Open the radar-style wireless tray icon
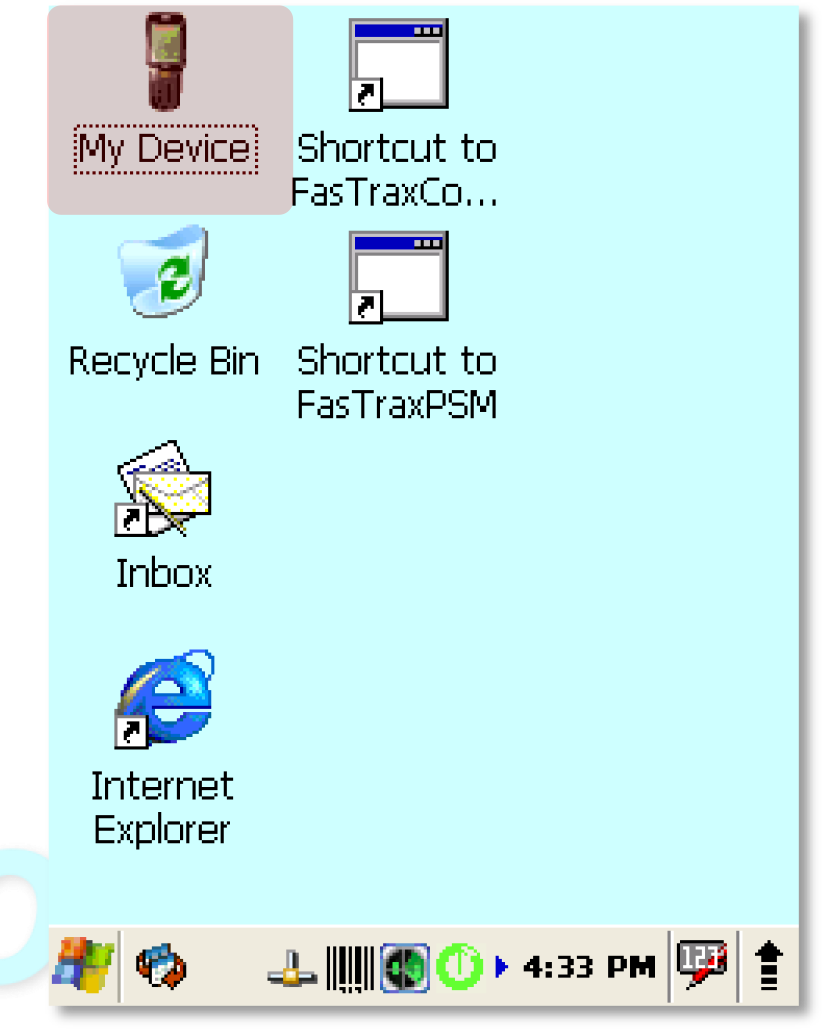The width and height of the screenshot is (822, 1029). (x=405, y=967)
